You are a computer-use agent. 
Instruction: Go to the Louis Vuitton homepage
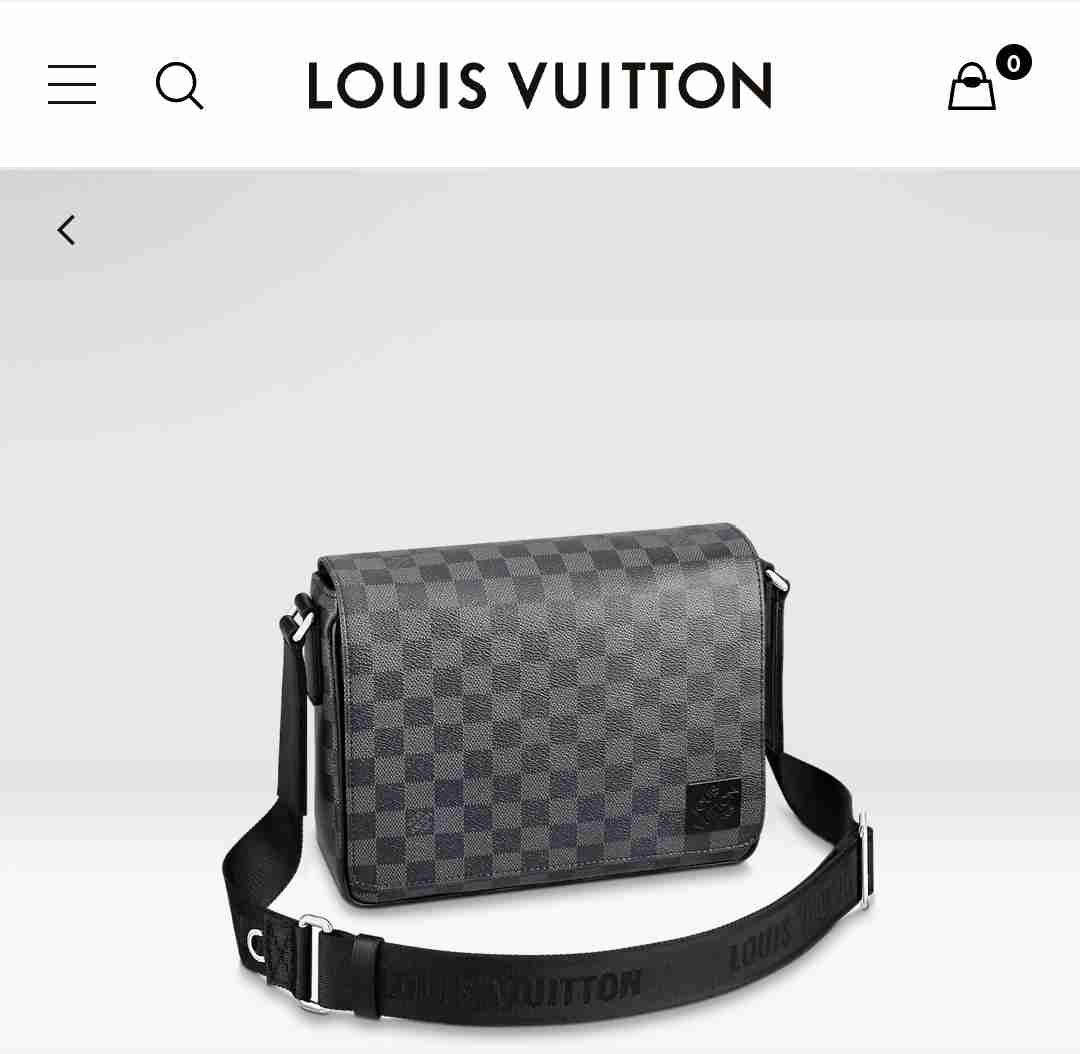[x=539, y=86]
